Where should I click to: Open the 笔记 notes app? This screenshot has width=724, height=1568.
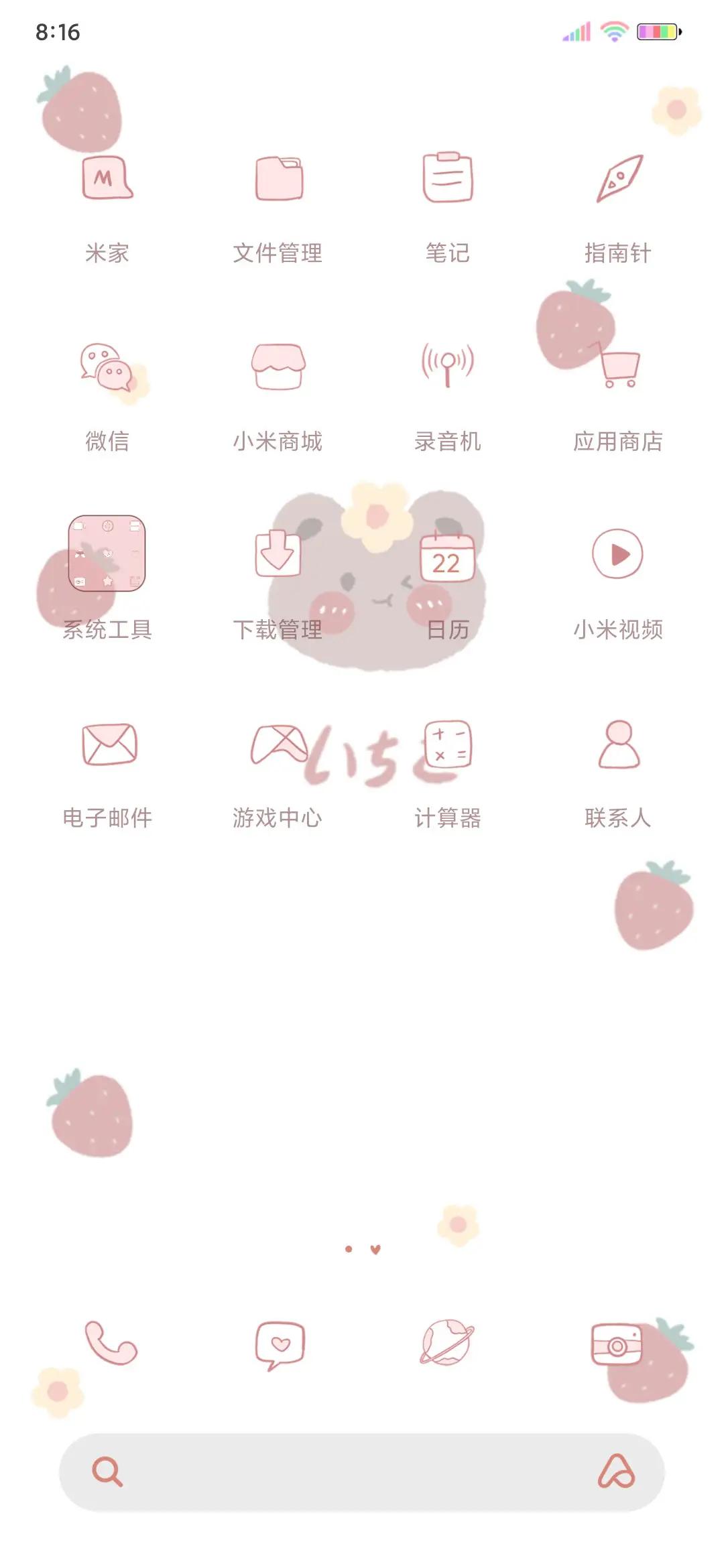[446, 178]
